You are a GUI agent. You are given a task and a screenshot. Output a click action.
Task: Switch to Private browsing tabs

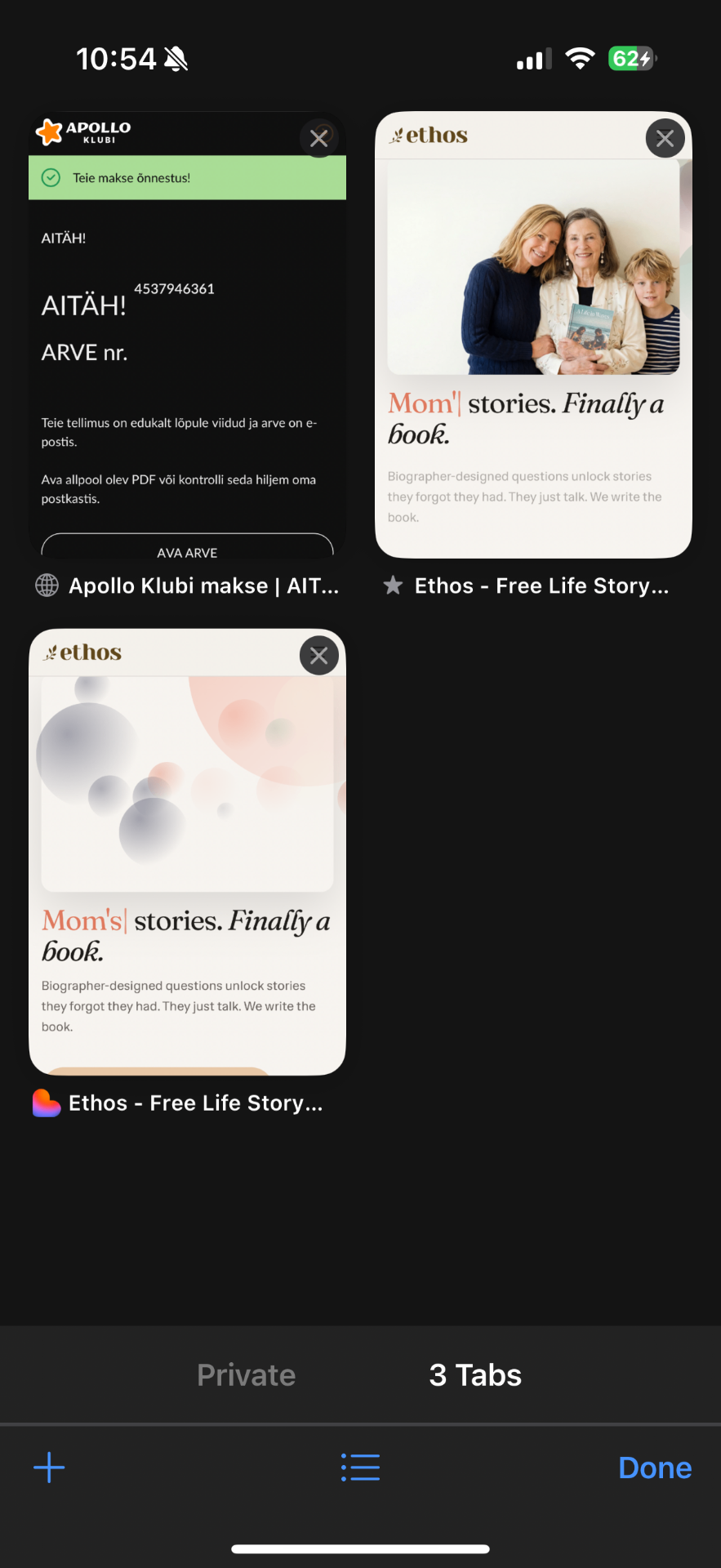pos(246,1375)
